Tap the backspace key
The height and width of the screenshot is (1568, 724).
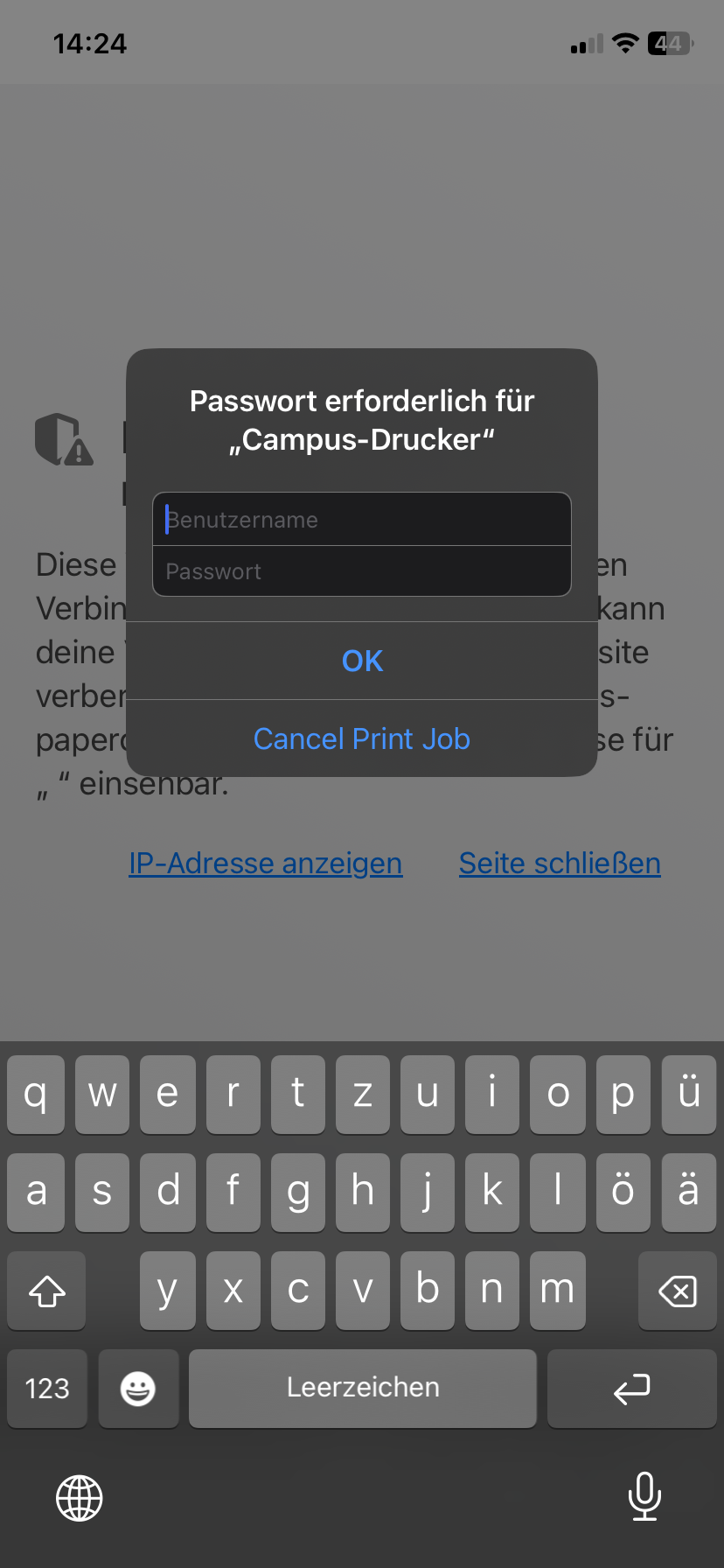coord(677,1291)
